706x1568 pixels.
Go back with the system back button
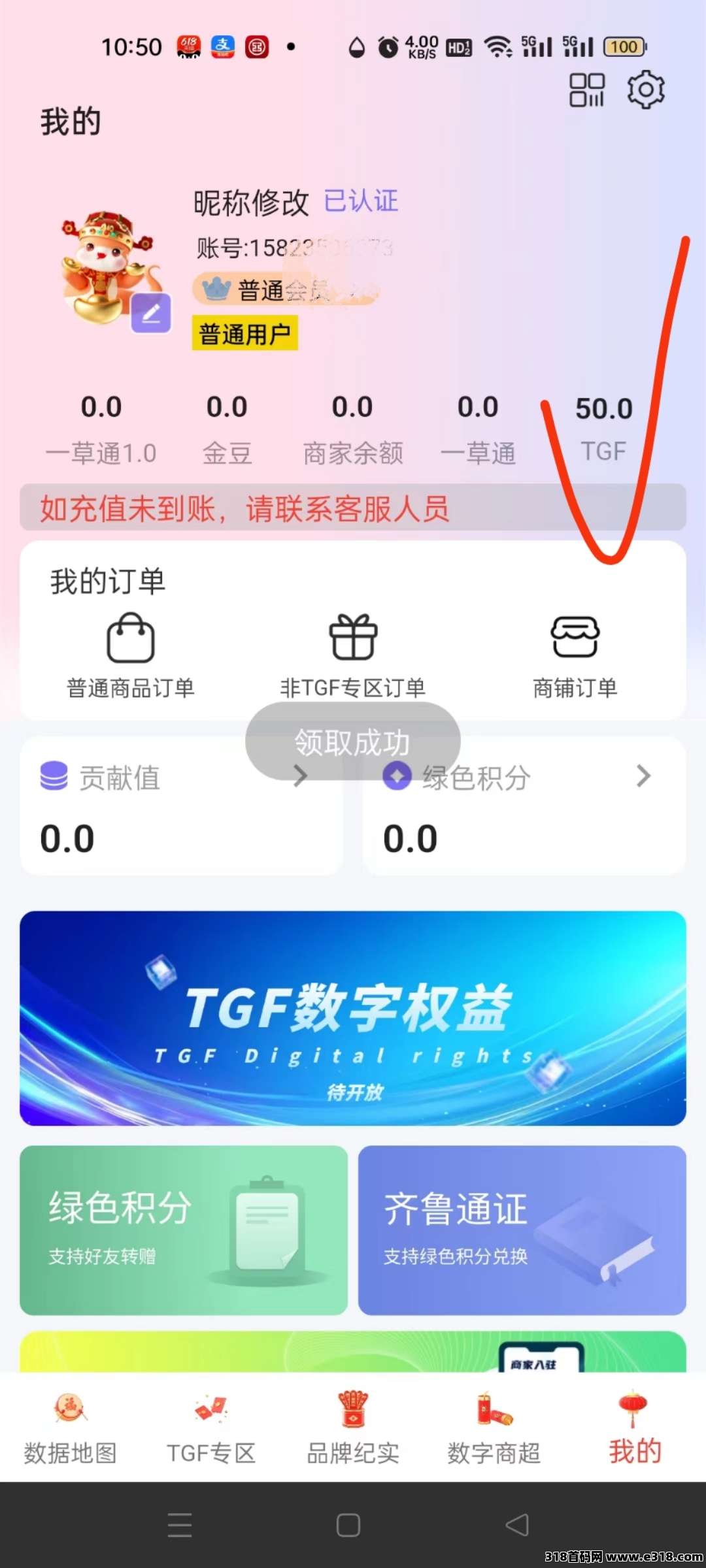pos(517,1526)
